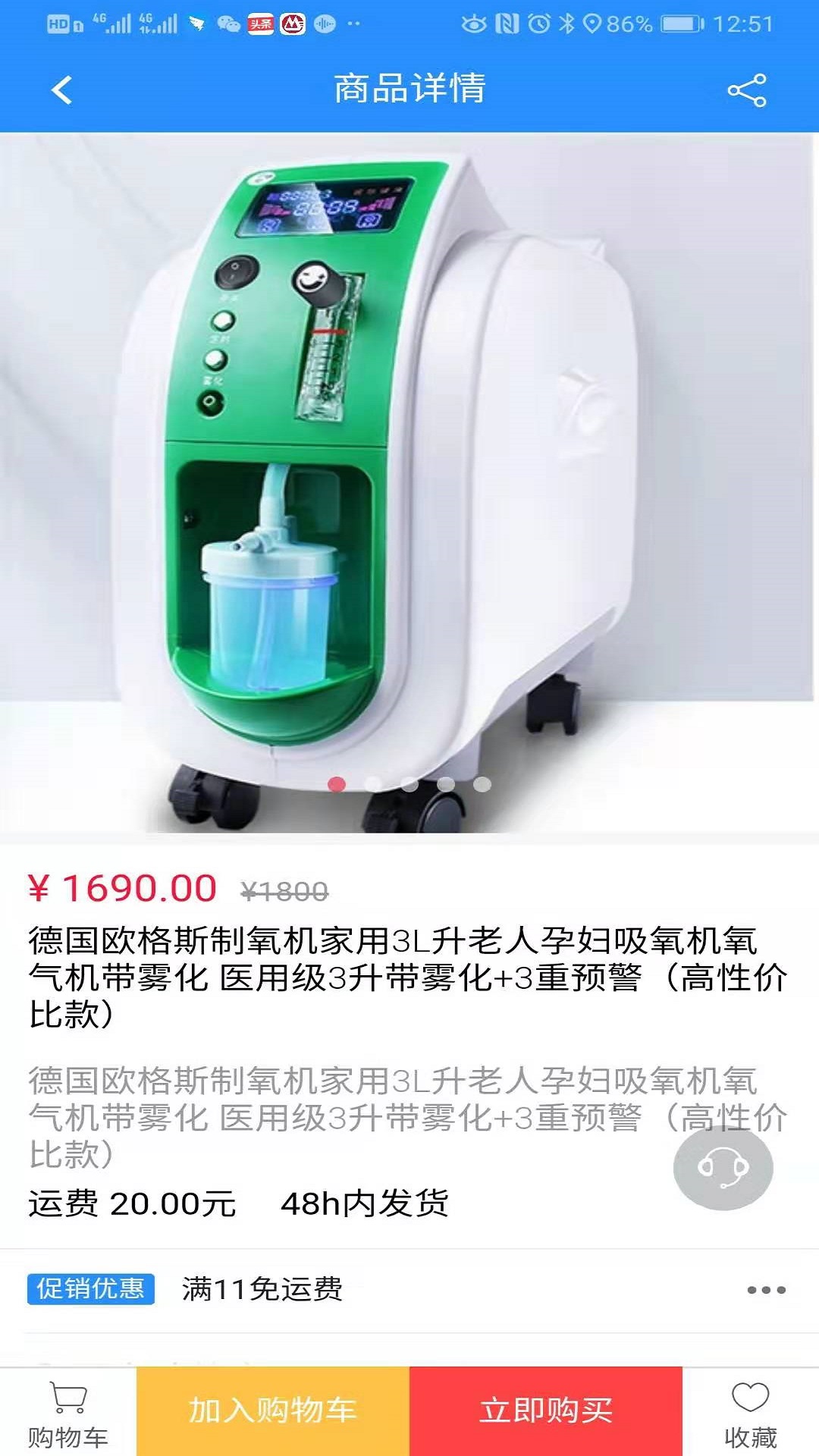819x1456 pixels.
Task: Toggle the NFC indicator in status bar
Action: point(505,23)
